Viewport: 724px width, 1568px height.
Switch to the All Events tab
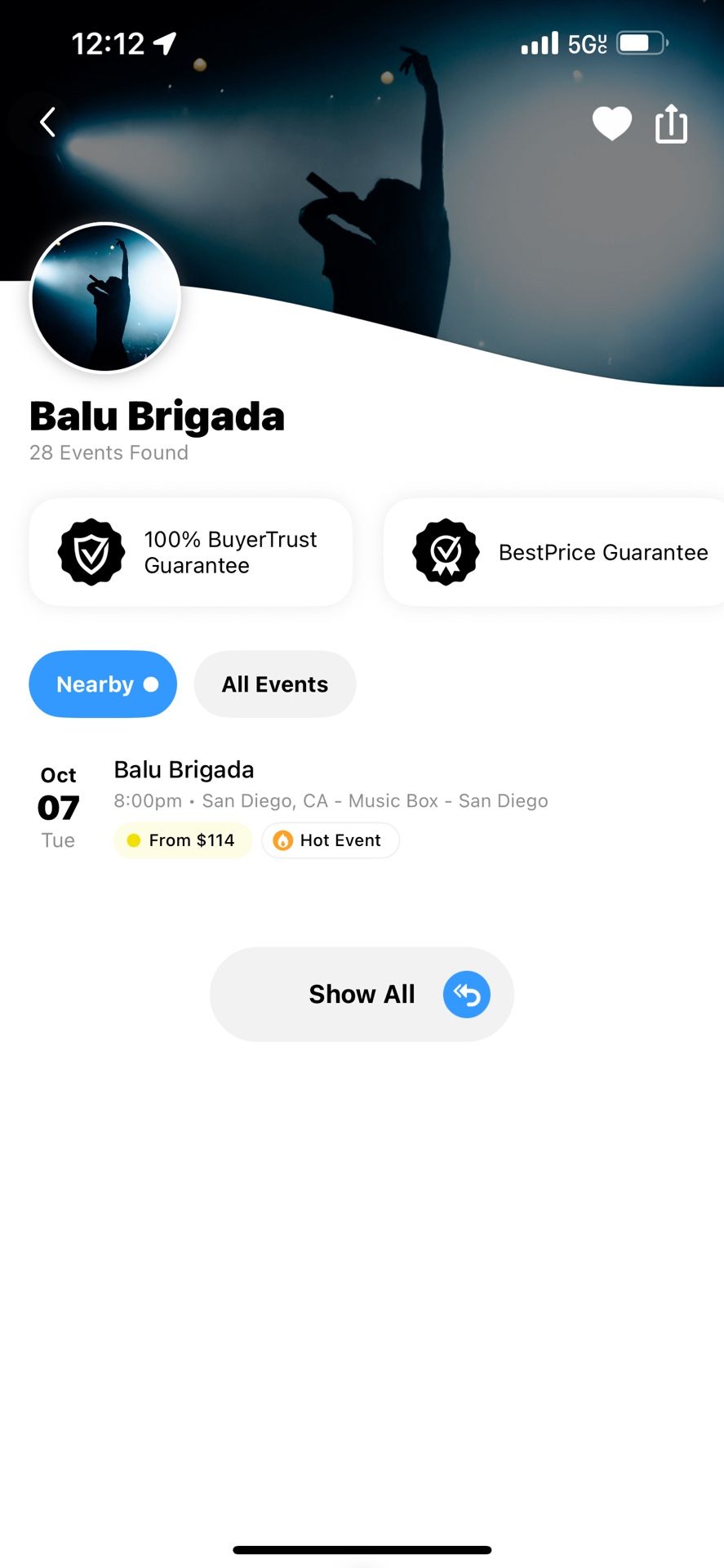tap(275, 684)
